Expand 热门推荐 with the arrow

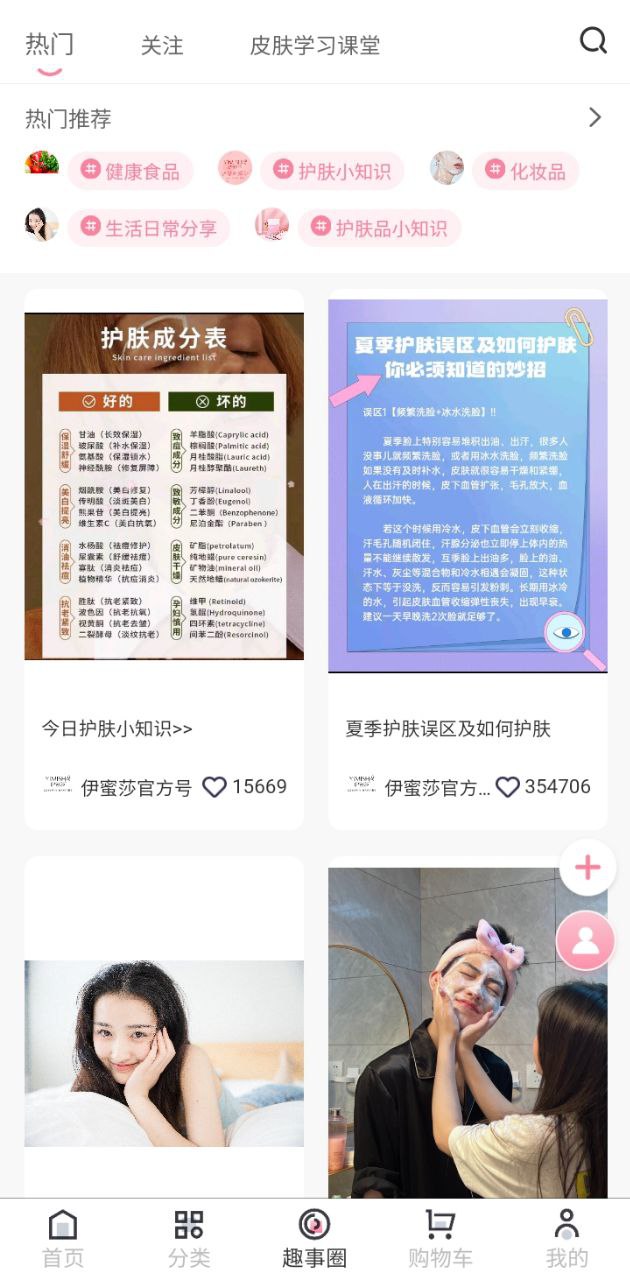595,118
